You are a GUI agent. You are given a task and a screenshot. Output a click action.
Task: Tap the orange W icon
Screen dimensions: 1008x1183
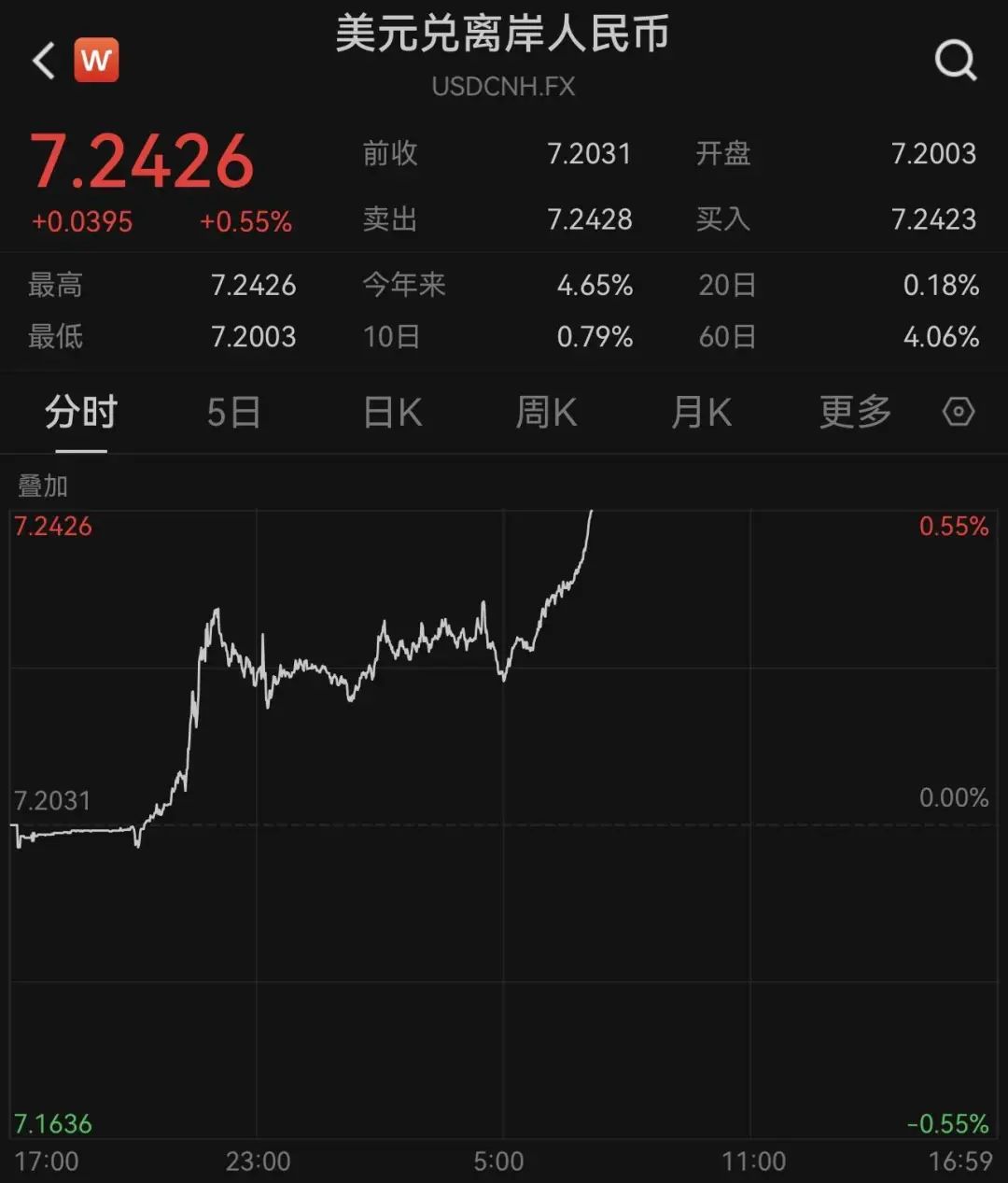[96, 61]
